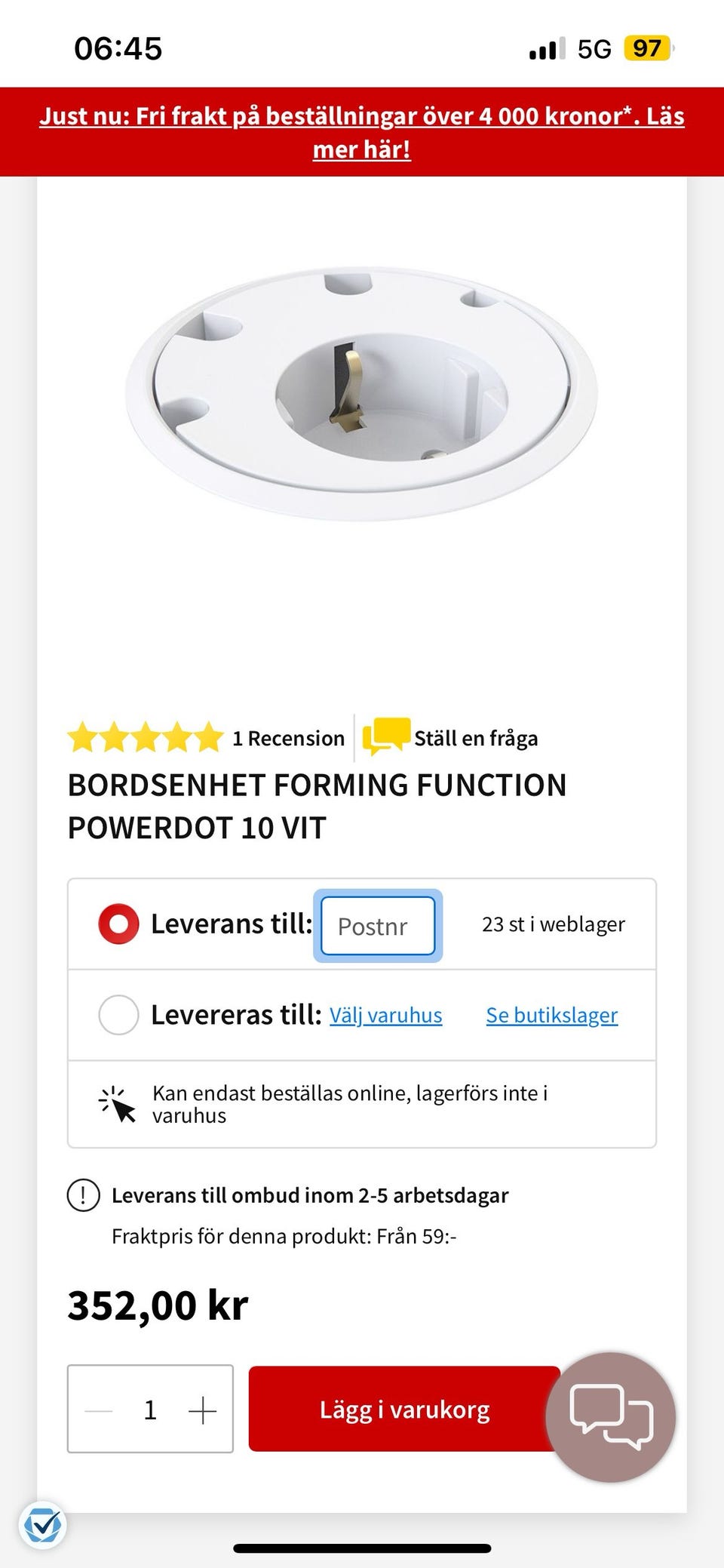Click the cursor-click icon beside the online-only notice
The image size is (724, 1568).
(115, 1104)
